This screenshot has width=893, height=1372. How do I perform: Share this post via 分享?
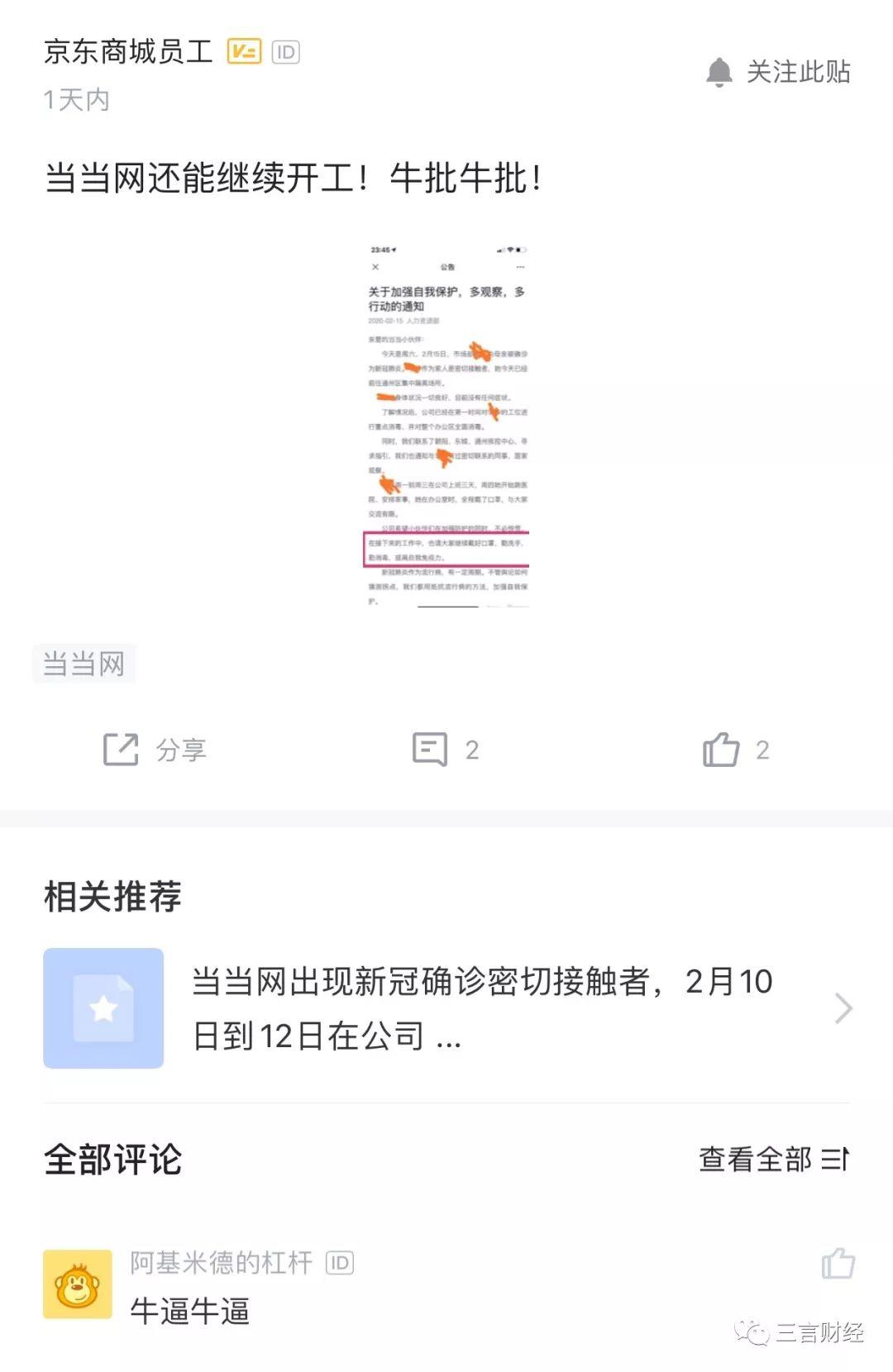click(x=155, y=750)
